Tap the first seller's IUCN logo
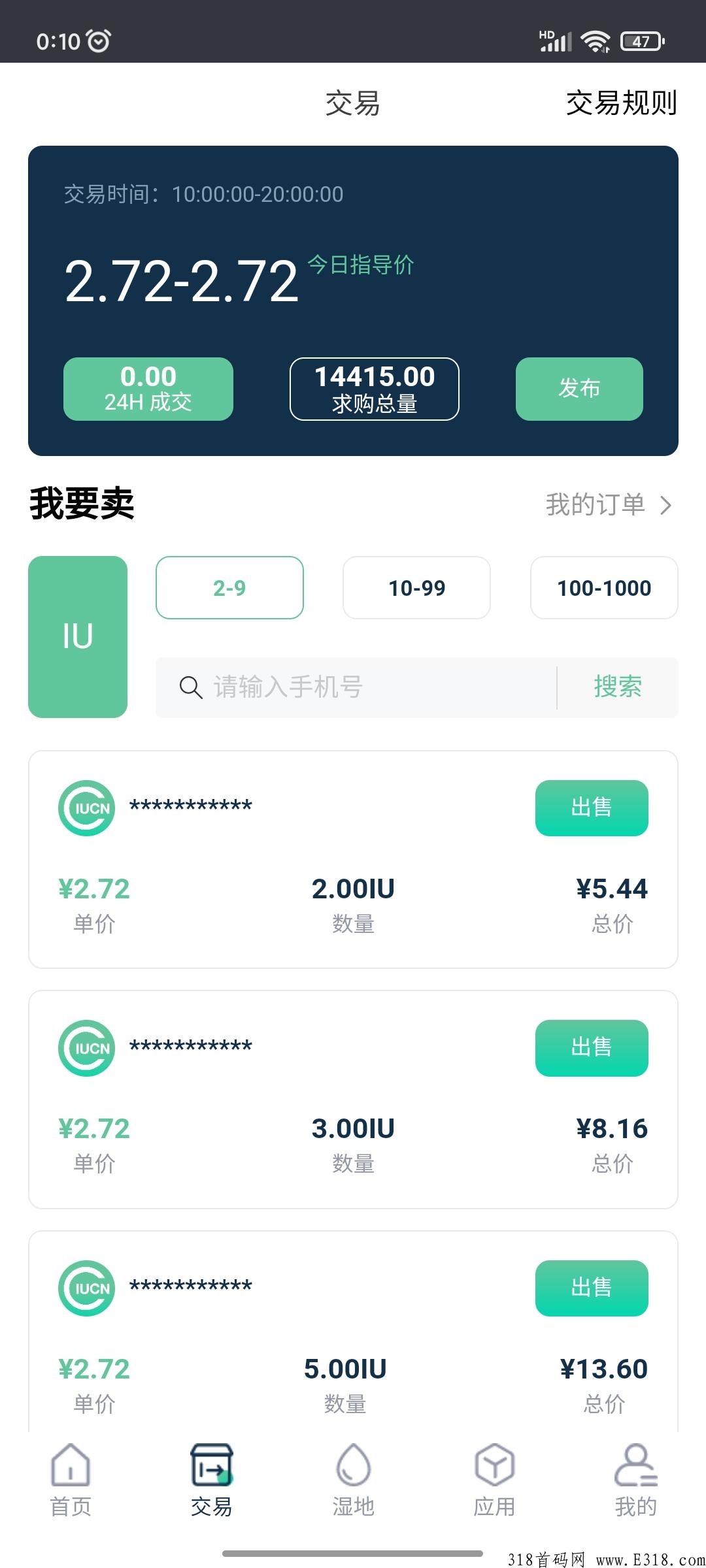Image resolution: width=706 pixels, height=1568 pixels. click(x=86, y=808)
